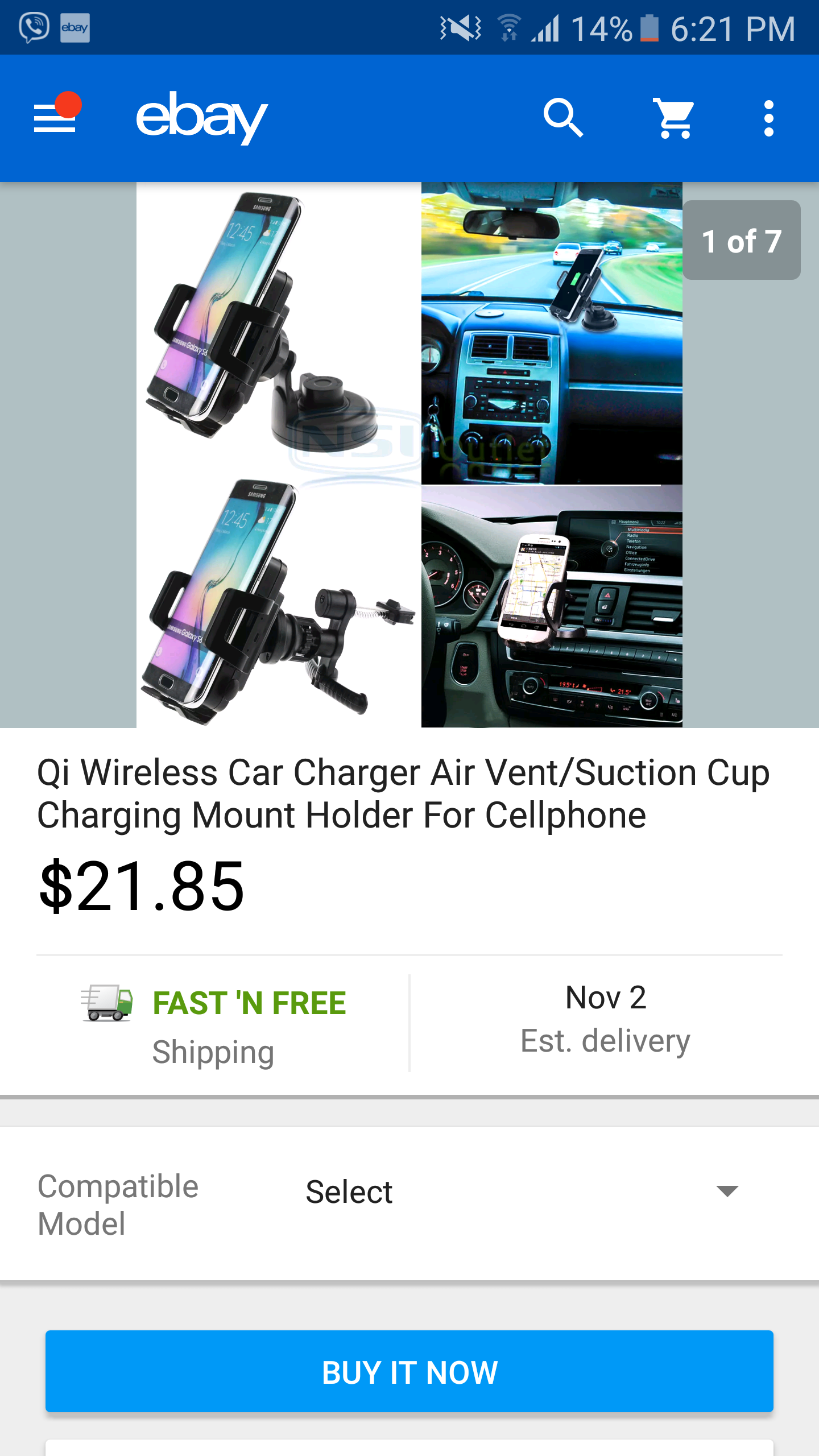Open the hamburger navigation menu
Image resolution: width=819 pixels, height=1456 pixels.
[x=55, y=118]
